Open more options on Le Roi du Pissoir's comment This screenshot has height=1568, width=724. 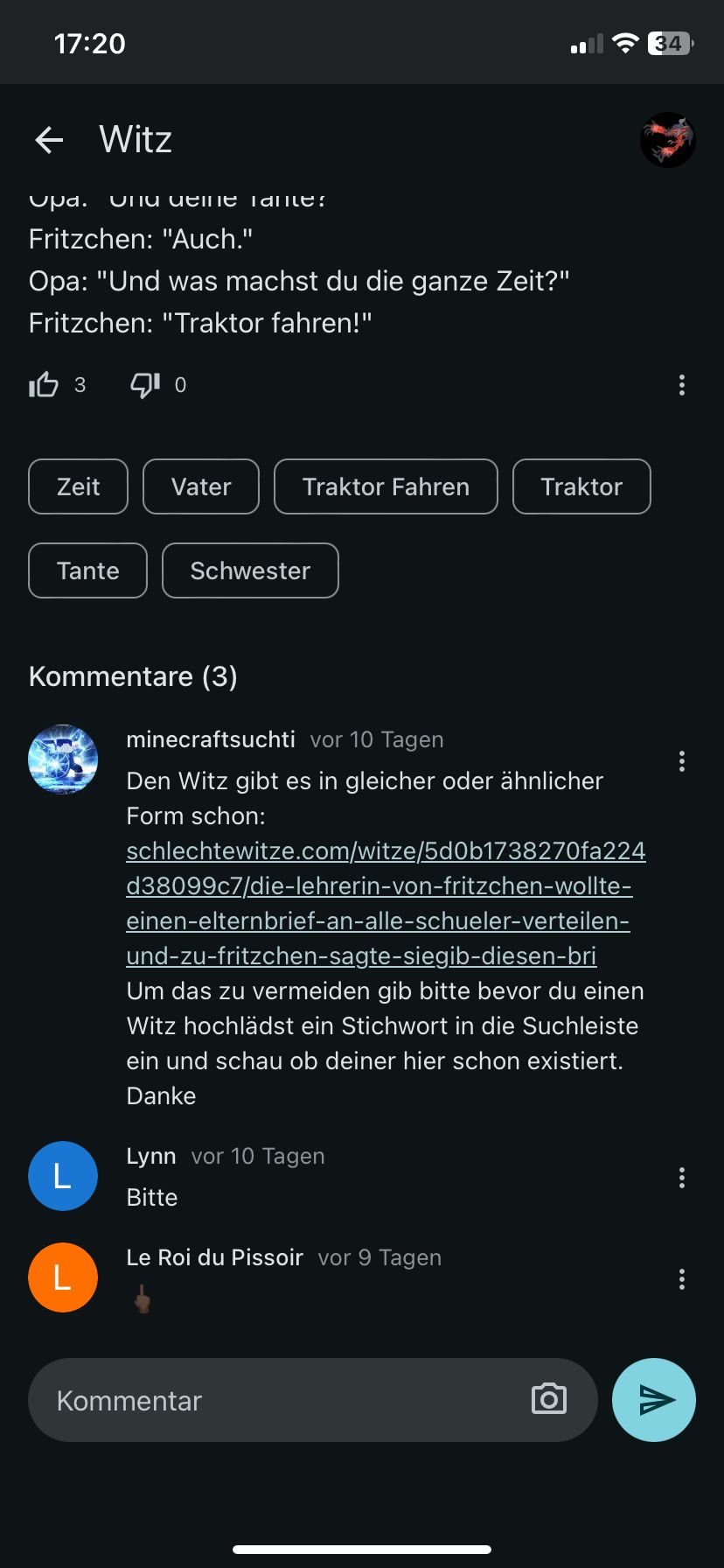point(681,1279)
